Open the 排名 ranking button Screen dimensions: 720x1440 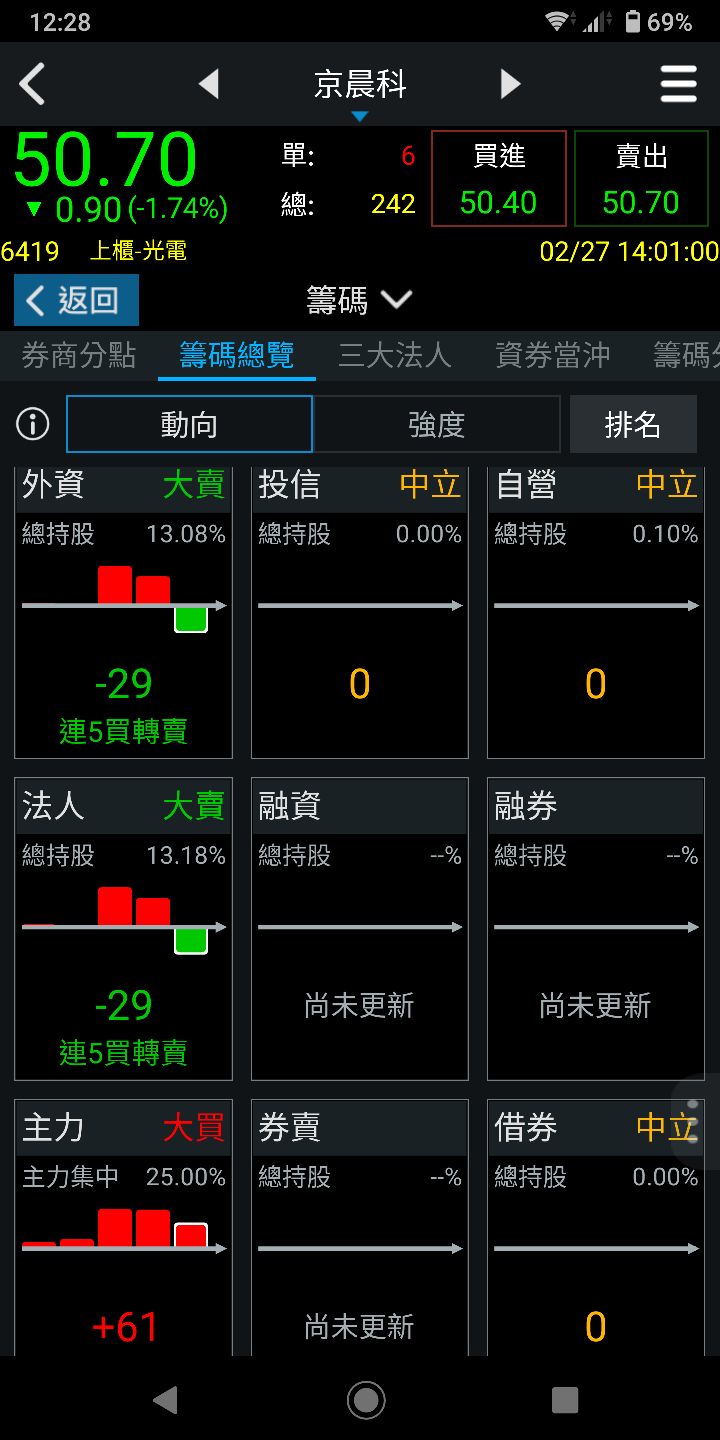[632, 424]
